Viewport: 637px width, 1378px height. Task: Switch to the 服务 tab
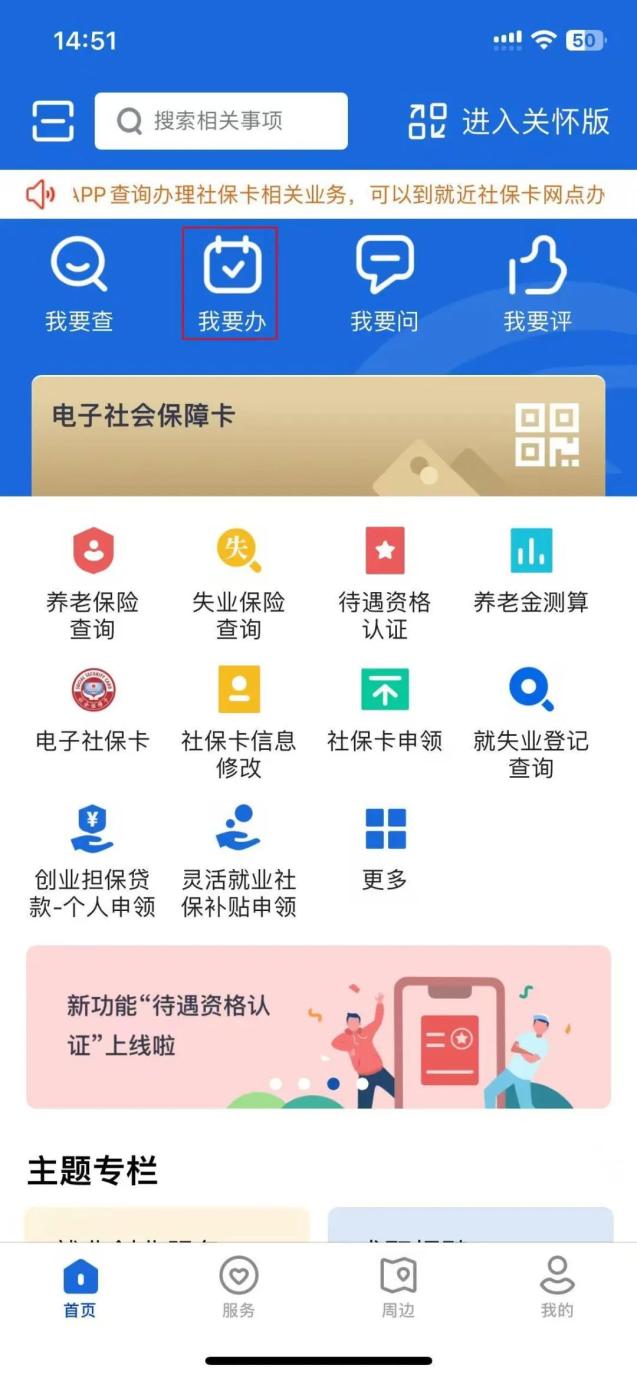(x=238, y=1287)
